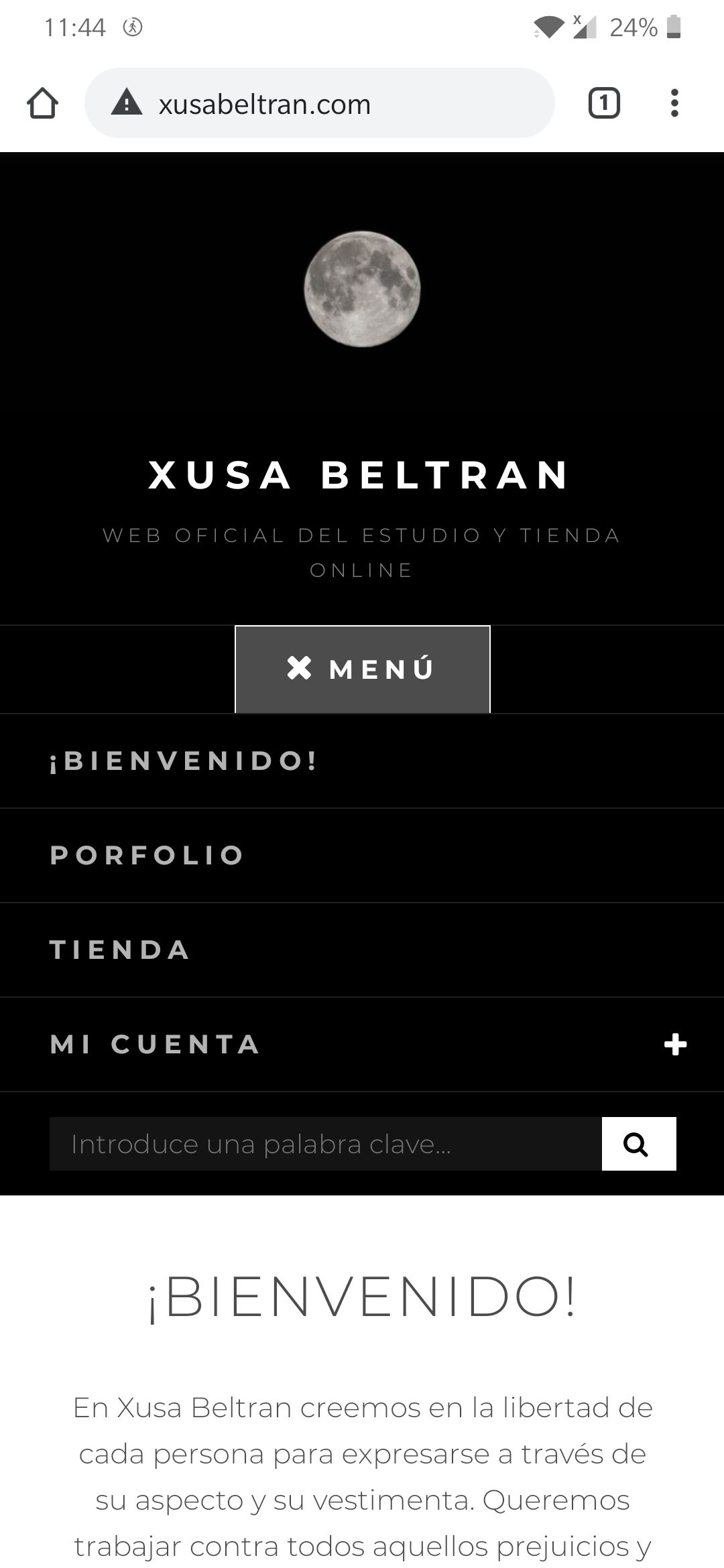Open the Tienda page
The height and width of the screenshot is (1568, 724).
point(121,950)
